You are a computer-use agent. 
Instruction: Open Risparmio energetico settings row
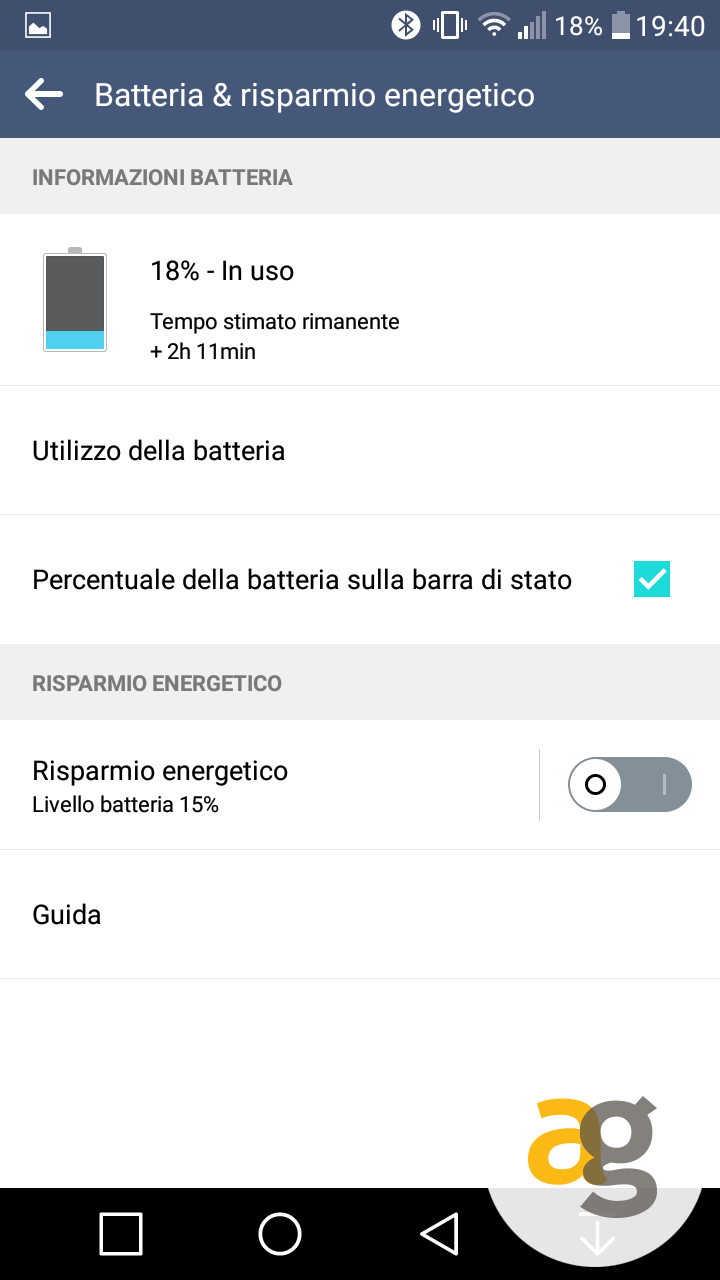270,785
